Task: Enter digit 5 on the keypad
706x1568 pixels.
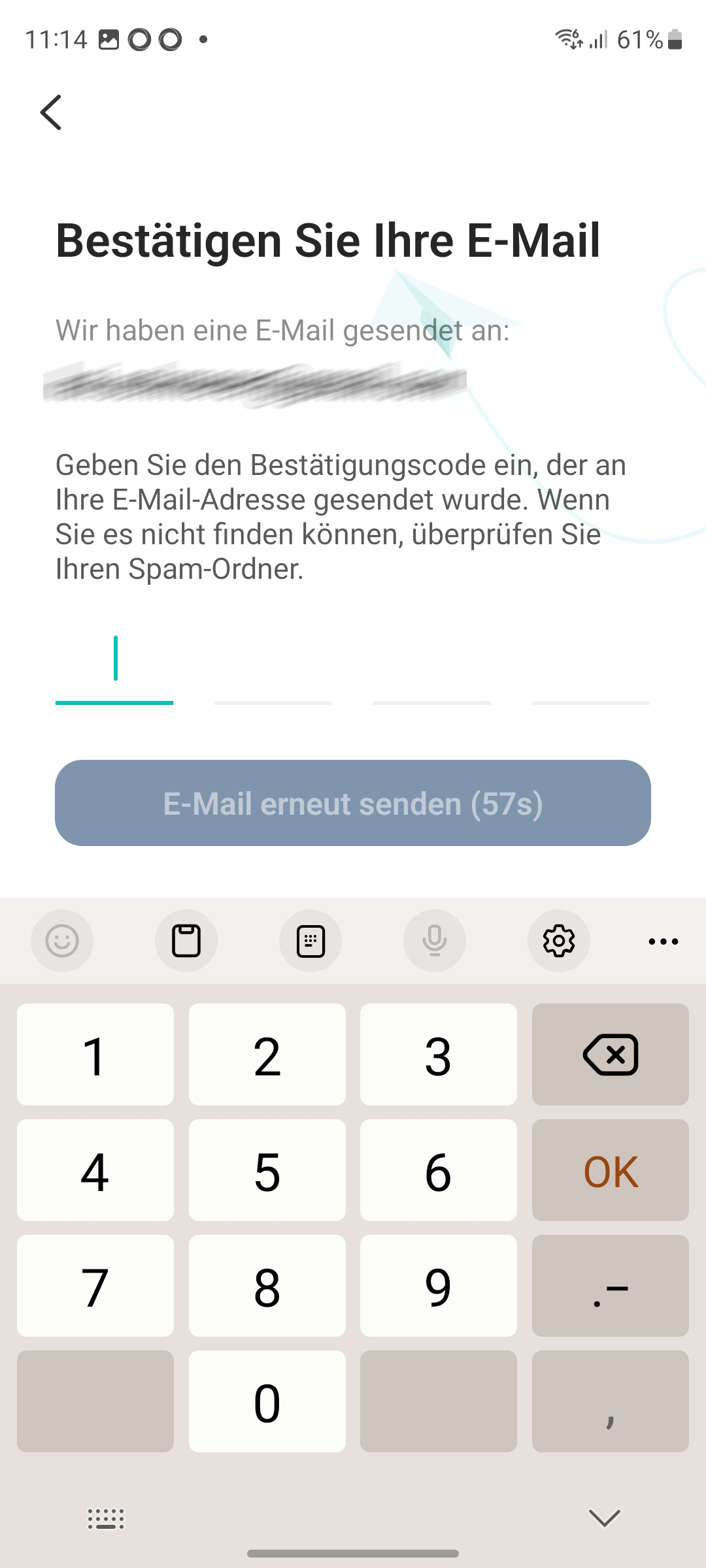Action: (x=267, y=1170)
